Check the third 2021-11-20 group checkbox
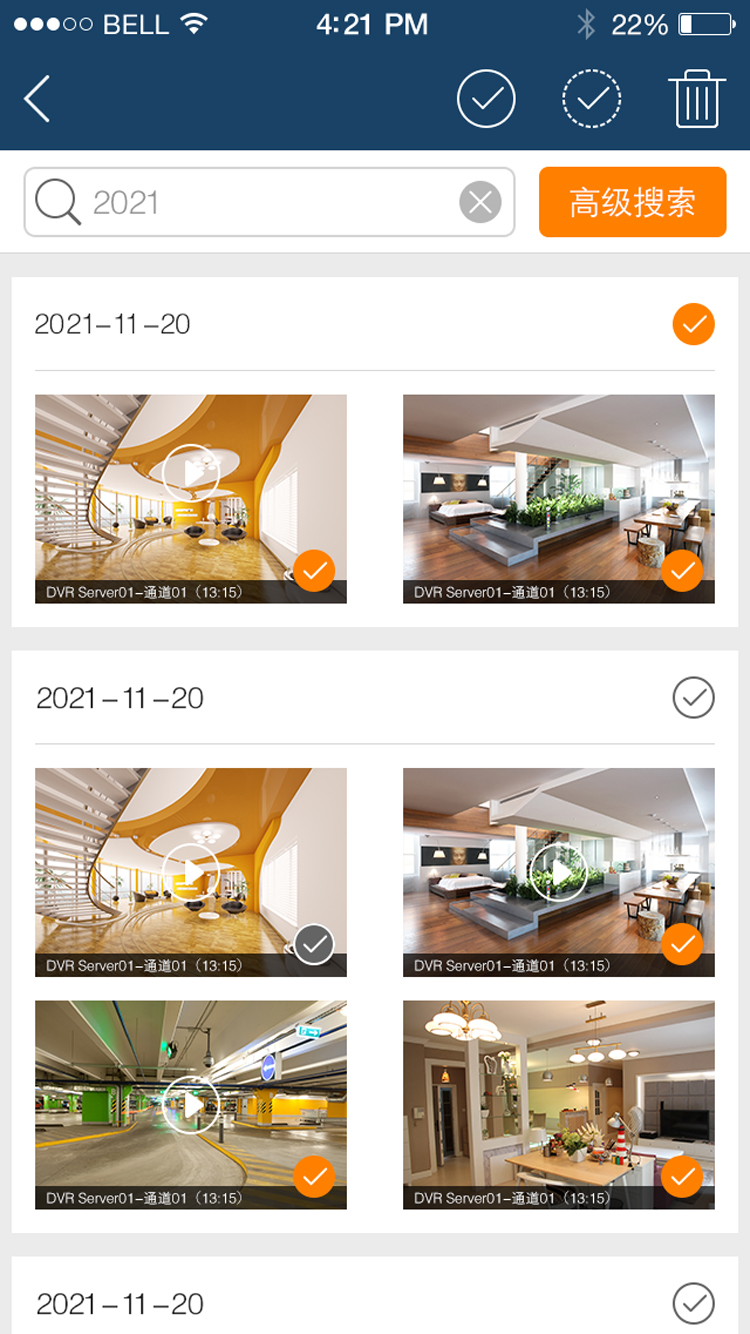The height and width of the screenshot is (1334, 750). click(693, 1303)
